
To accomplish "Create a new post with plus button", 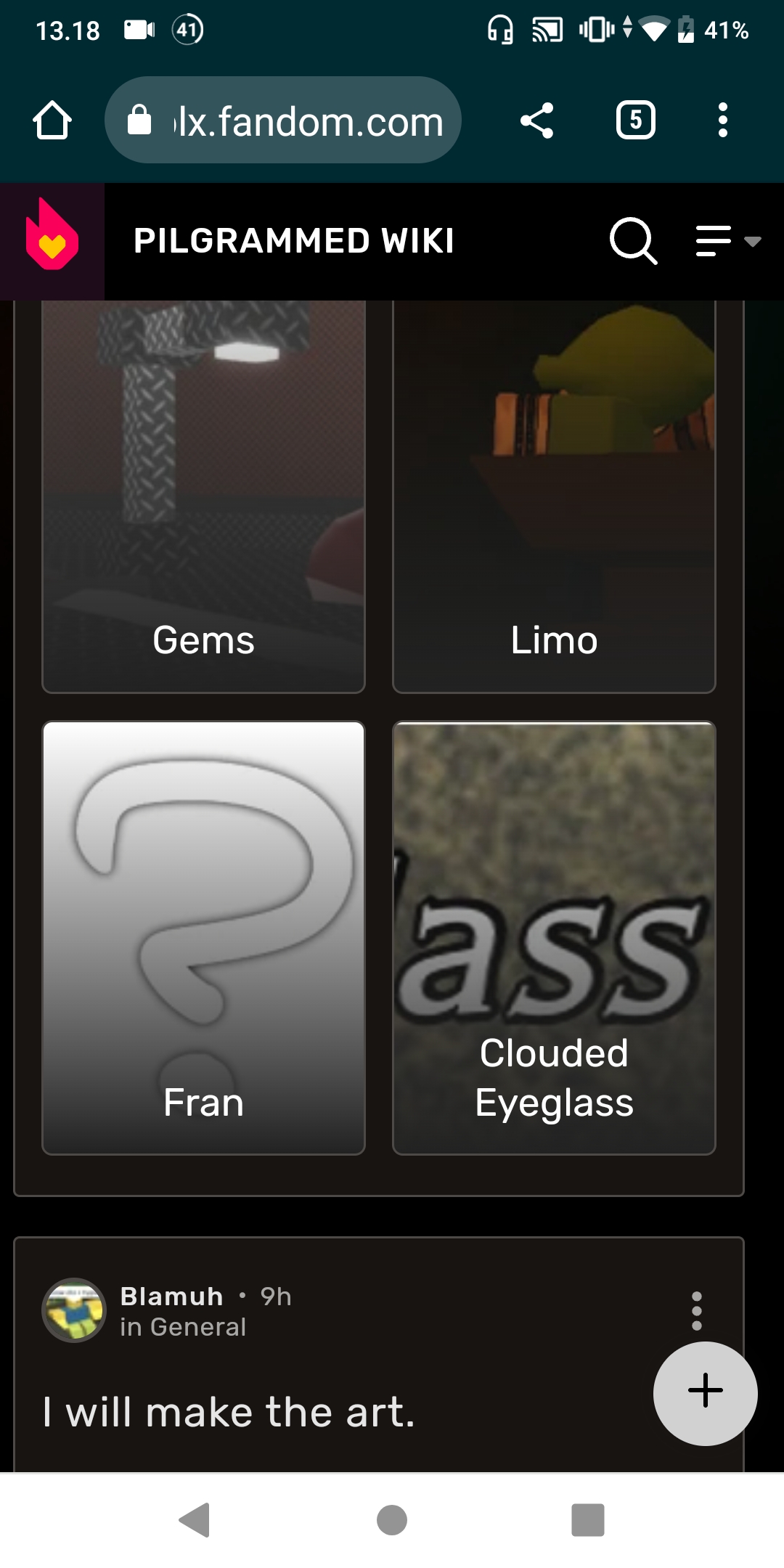I will (x=706, y=1394).
